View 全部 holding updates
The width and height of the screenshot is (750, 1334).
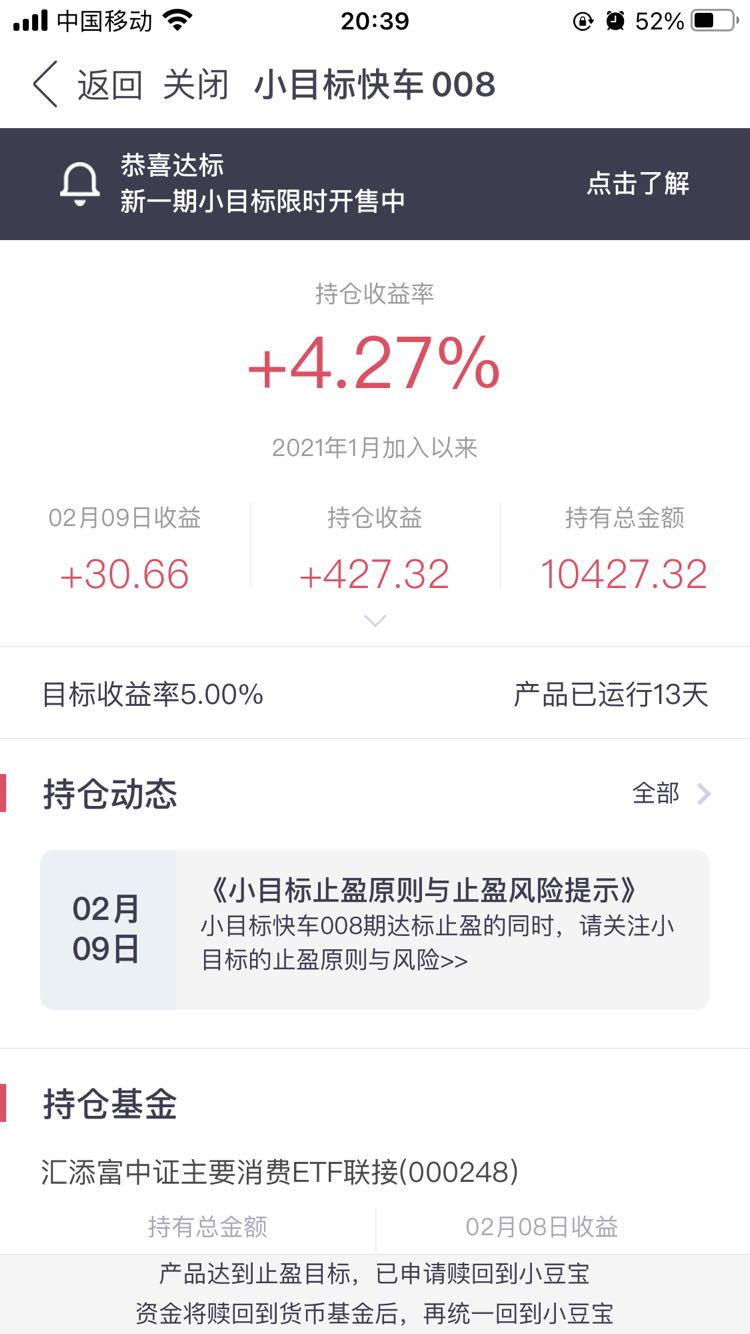click(672, 794)
